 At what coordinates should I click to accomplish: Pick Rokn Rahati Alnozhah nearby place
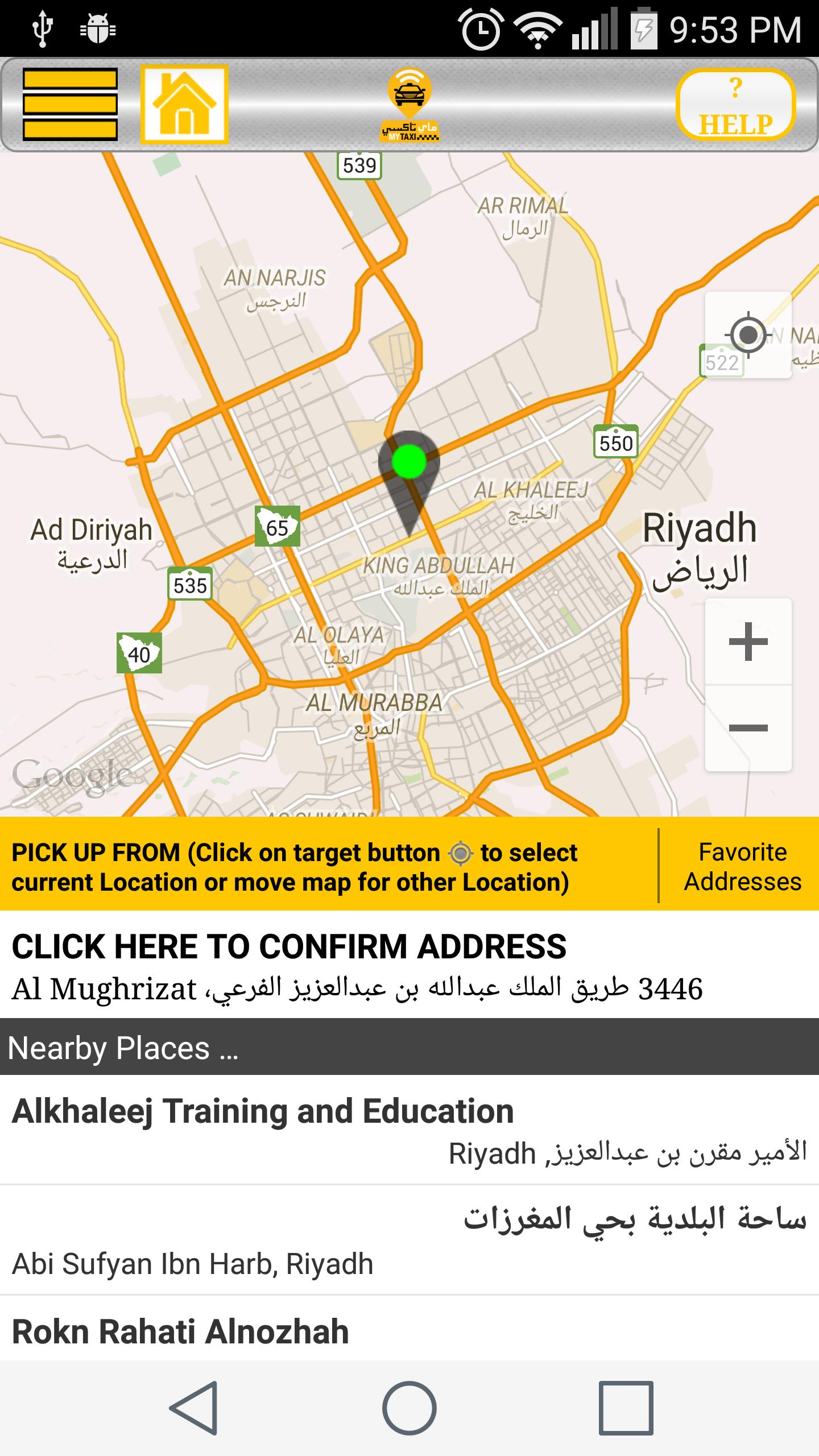(409, 1332)
